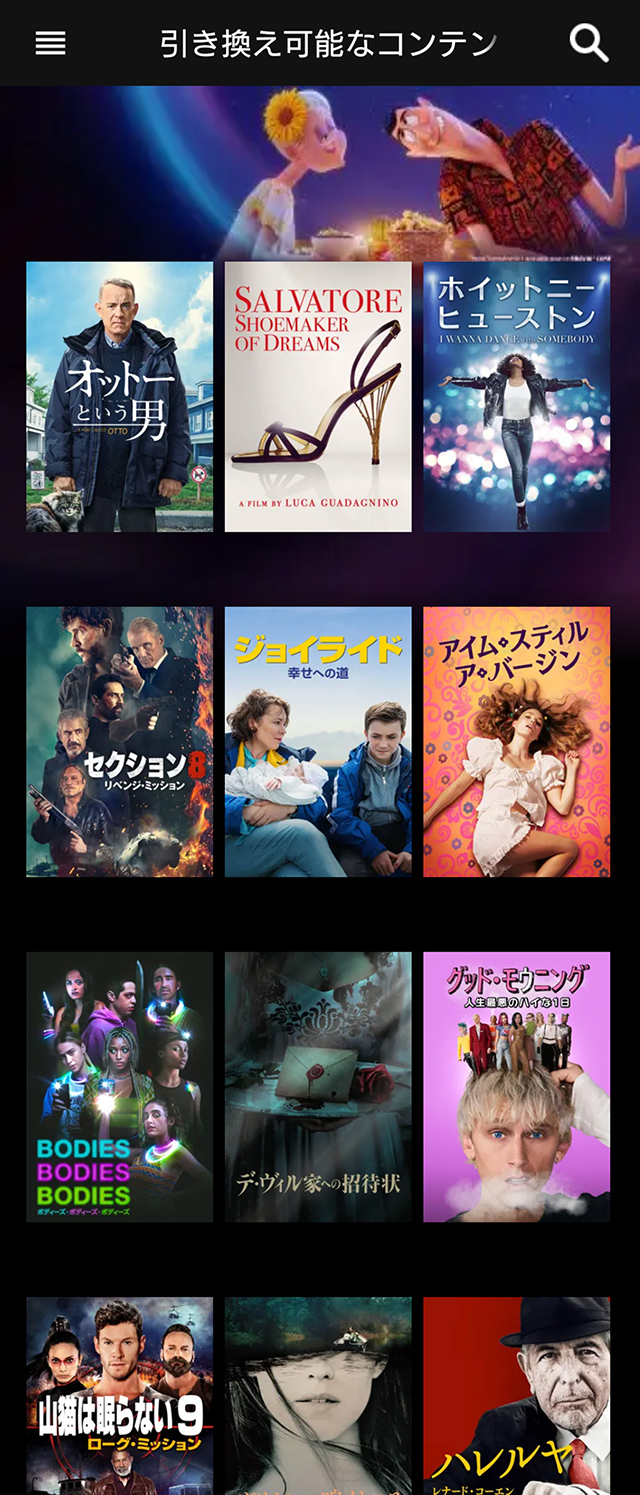Open ジョイライド 幸せへの道
The image size is (640, 1495).
coord(318,742)
